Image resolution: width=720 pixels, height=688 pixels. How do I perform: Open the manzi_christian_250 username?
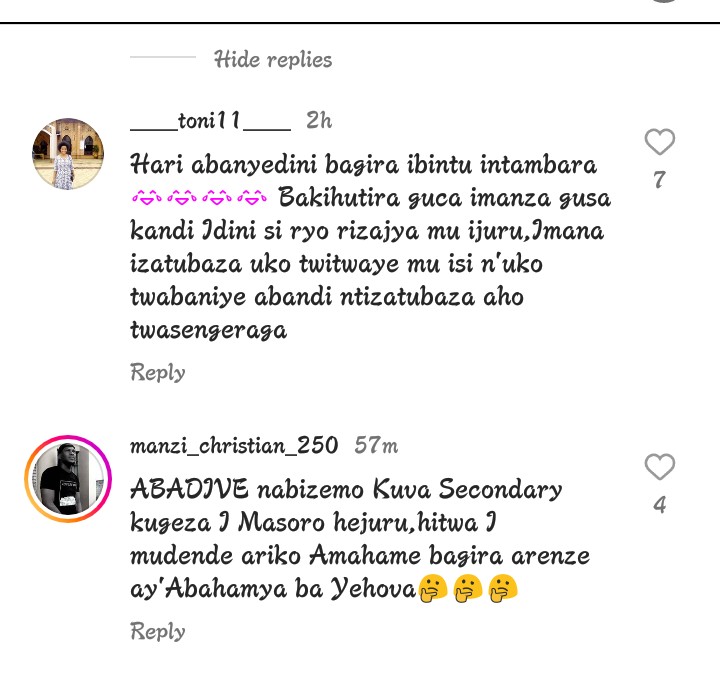click(234, 446)
